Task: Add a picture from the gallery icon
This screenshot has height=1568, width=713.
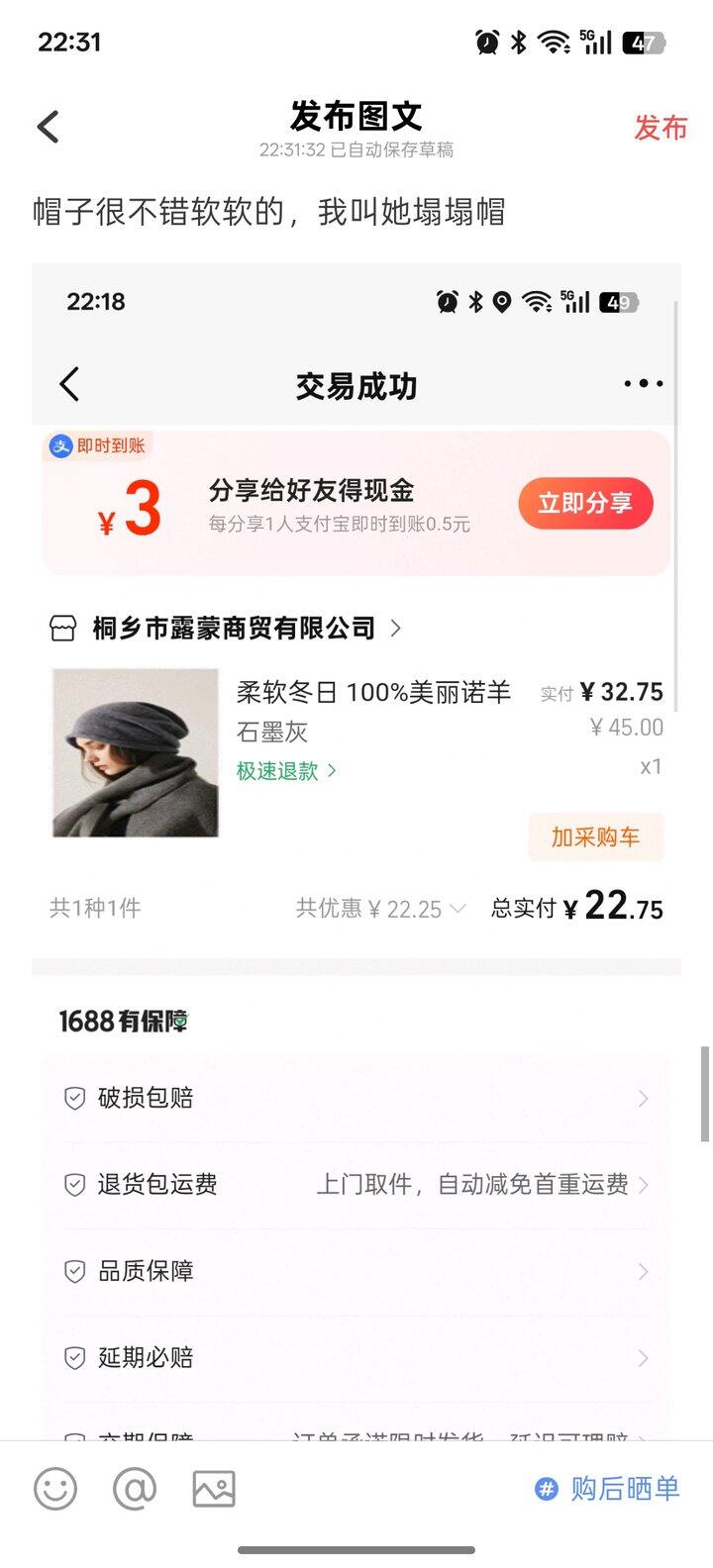Action: [214, 1488]
